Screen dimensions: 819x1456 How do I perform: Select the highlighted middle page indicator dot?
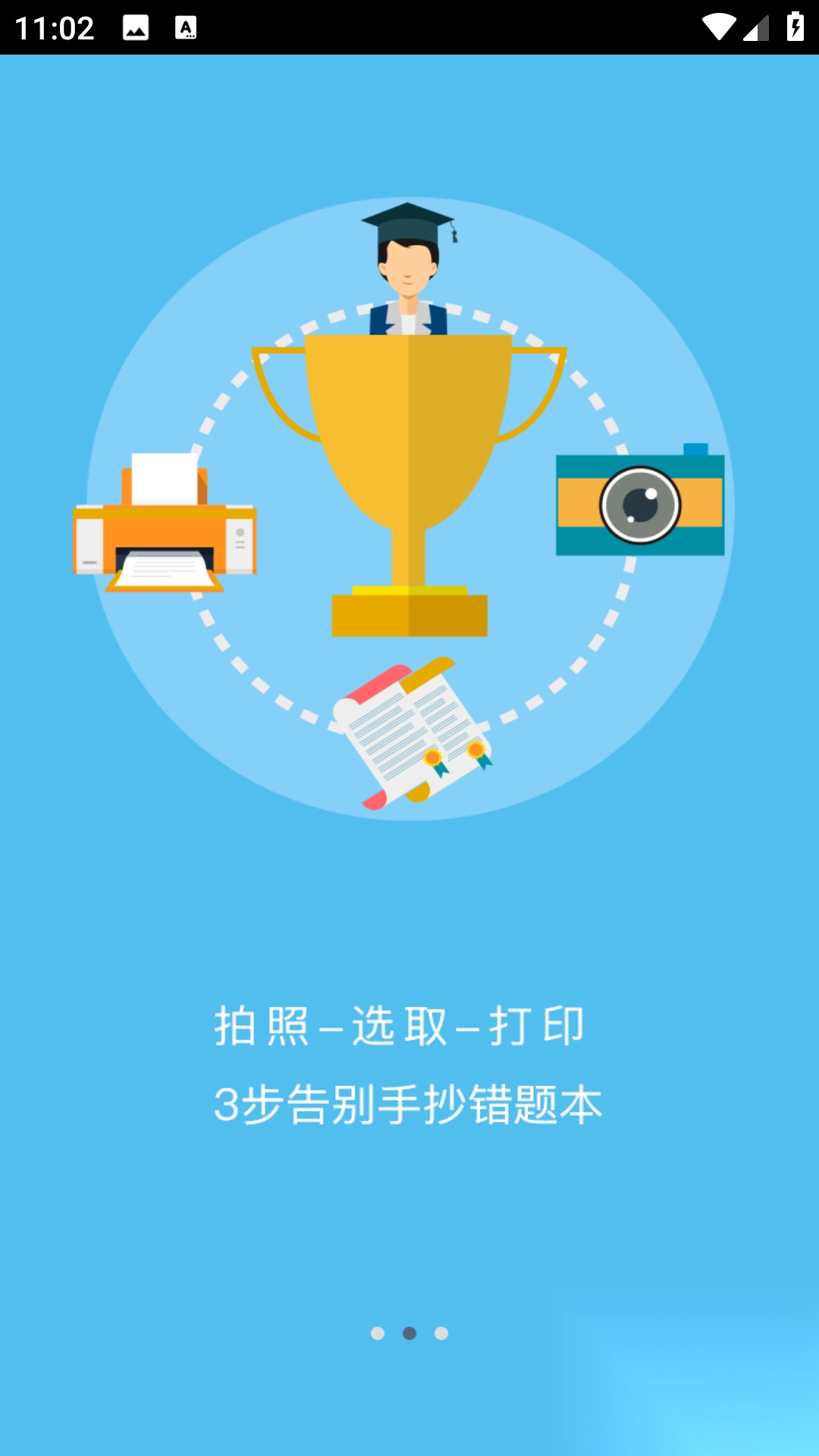pyautogui.click(x=409, y=1333)
